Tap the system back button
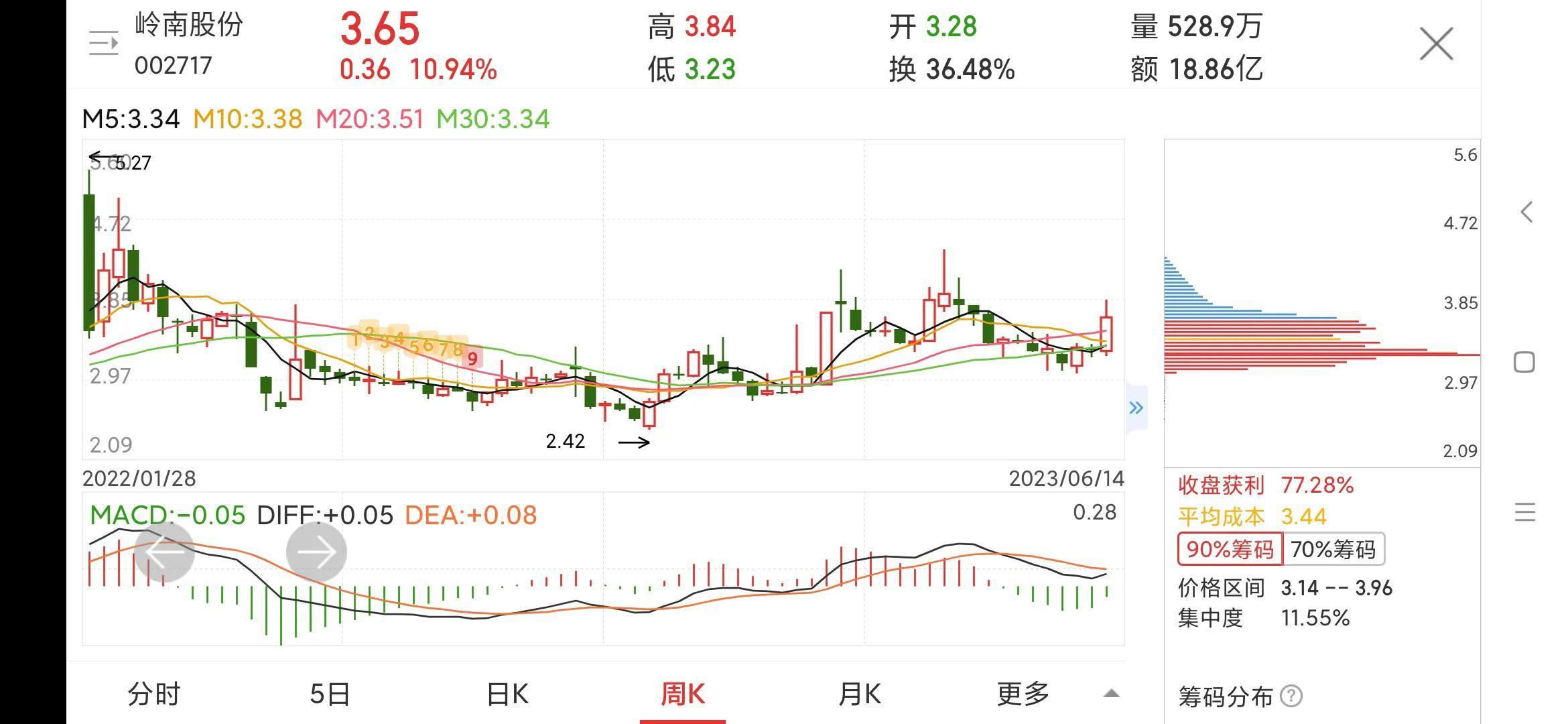 (1526, 213)
